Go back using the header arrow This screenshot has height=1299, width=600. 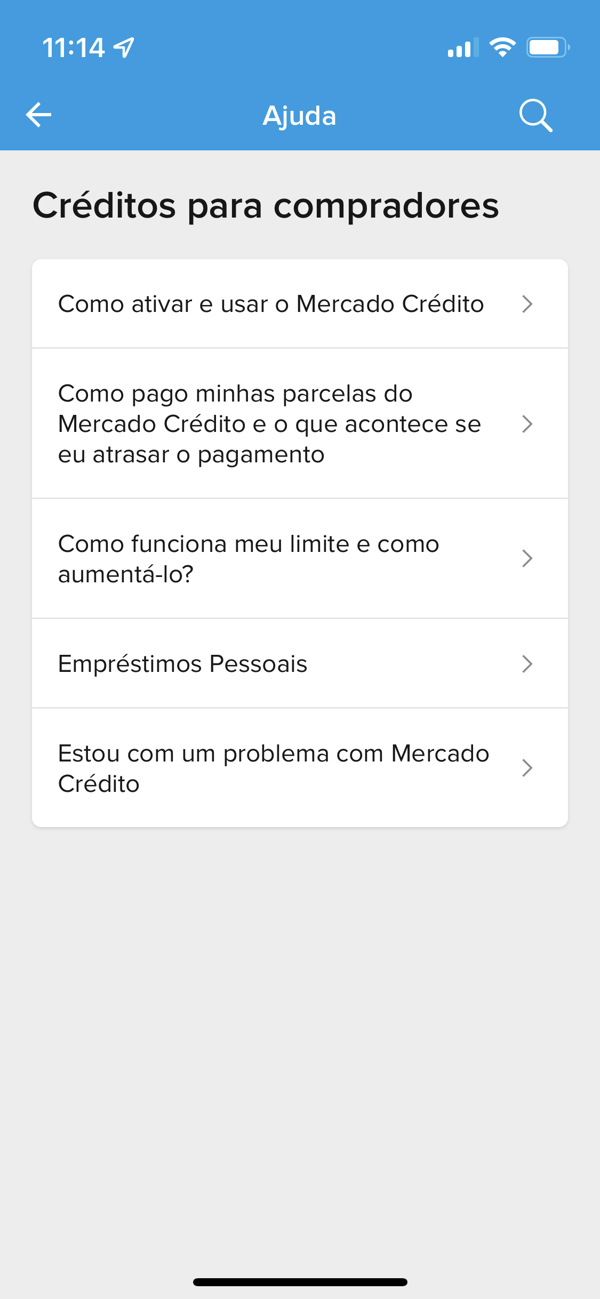click(38, 116)
